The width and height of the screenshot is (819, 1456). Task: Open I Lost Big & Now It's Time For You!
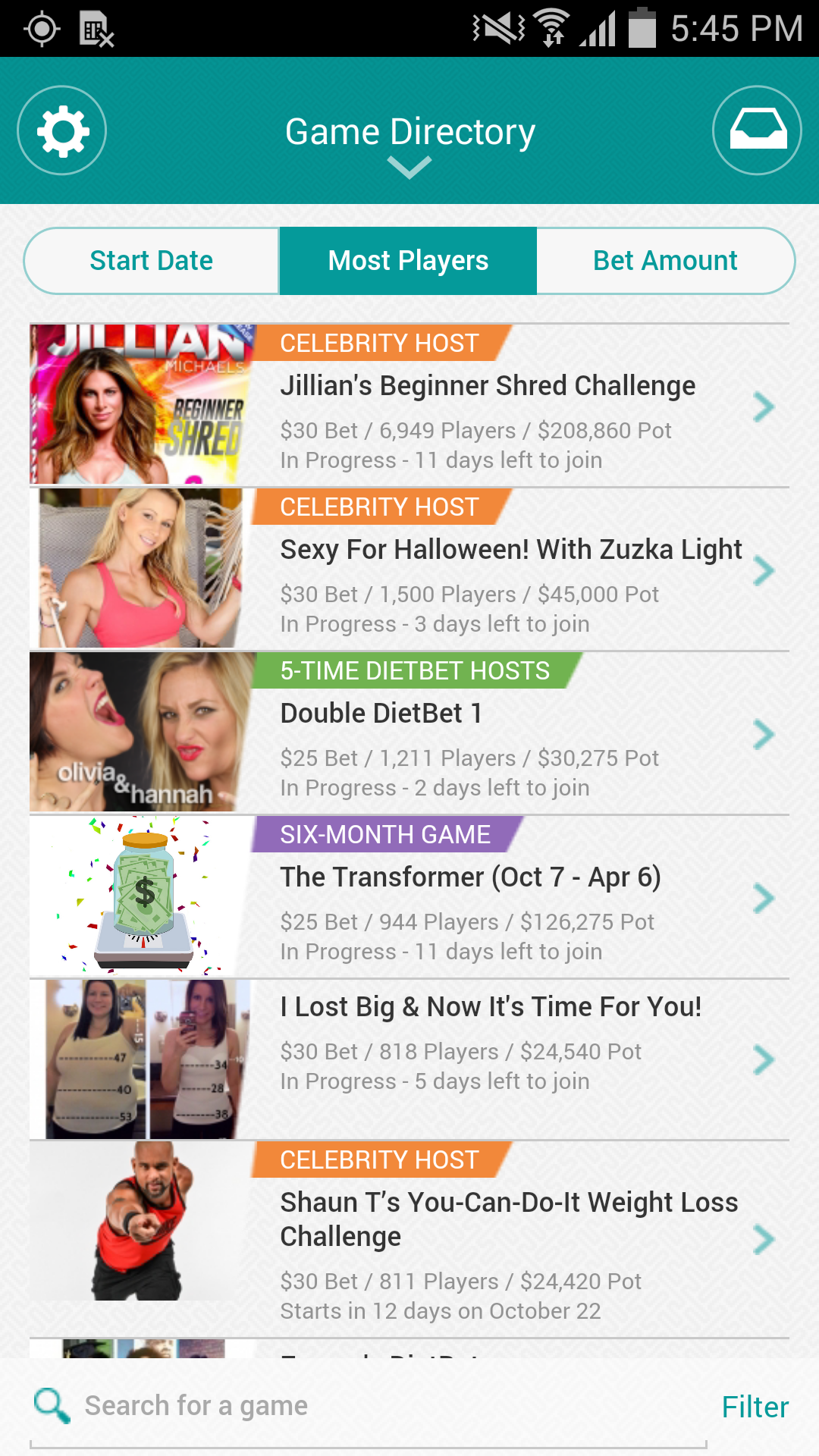coord(490,1008)
